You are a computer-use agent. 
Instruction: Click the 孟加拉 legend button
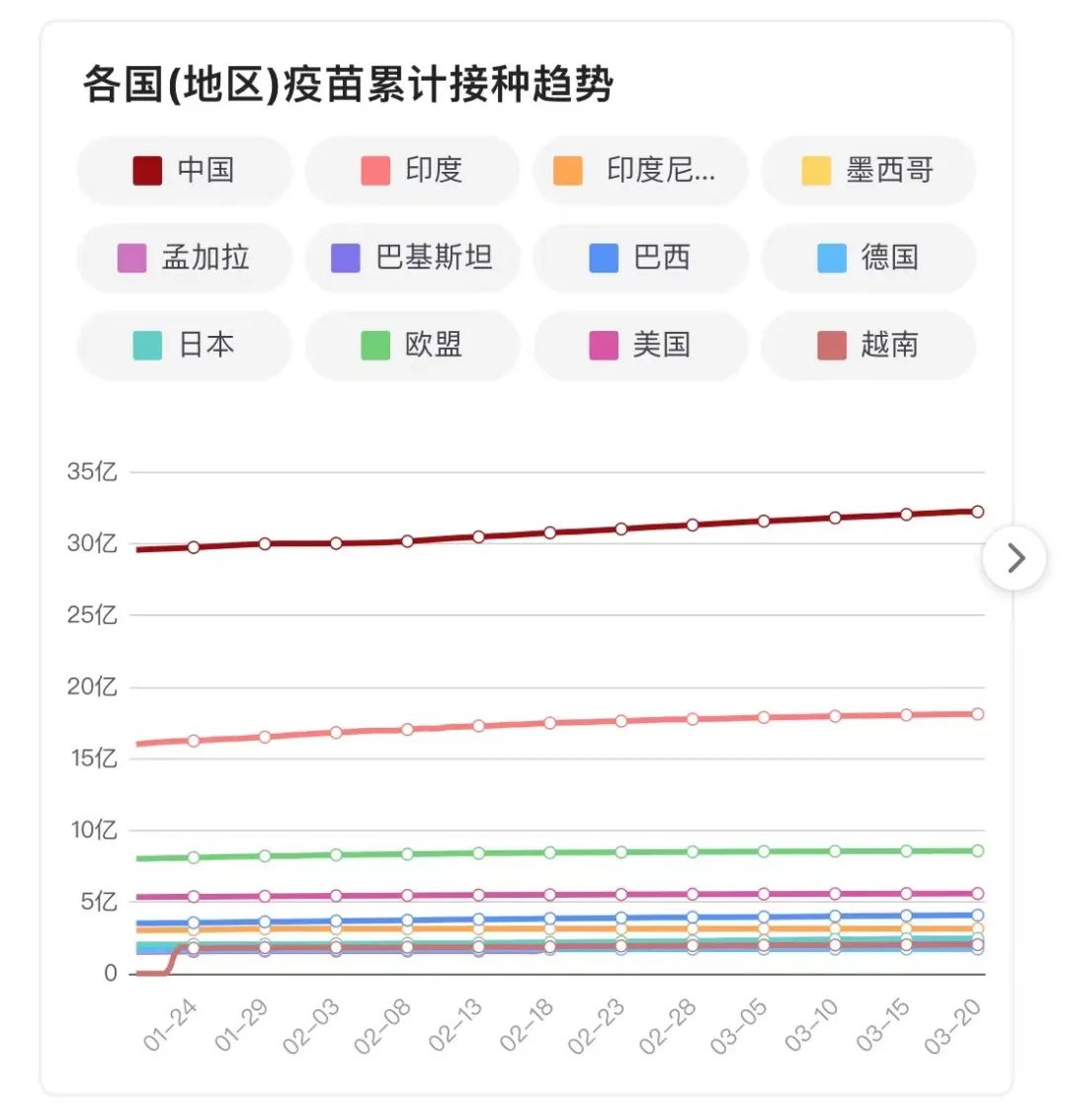[184, 258]
